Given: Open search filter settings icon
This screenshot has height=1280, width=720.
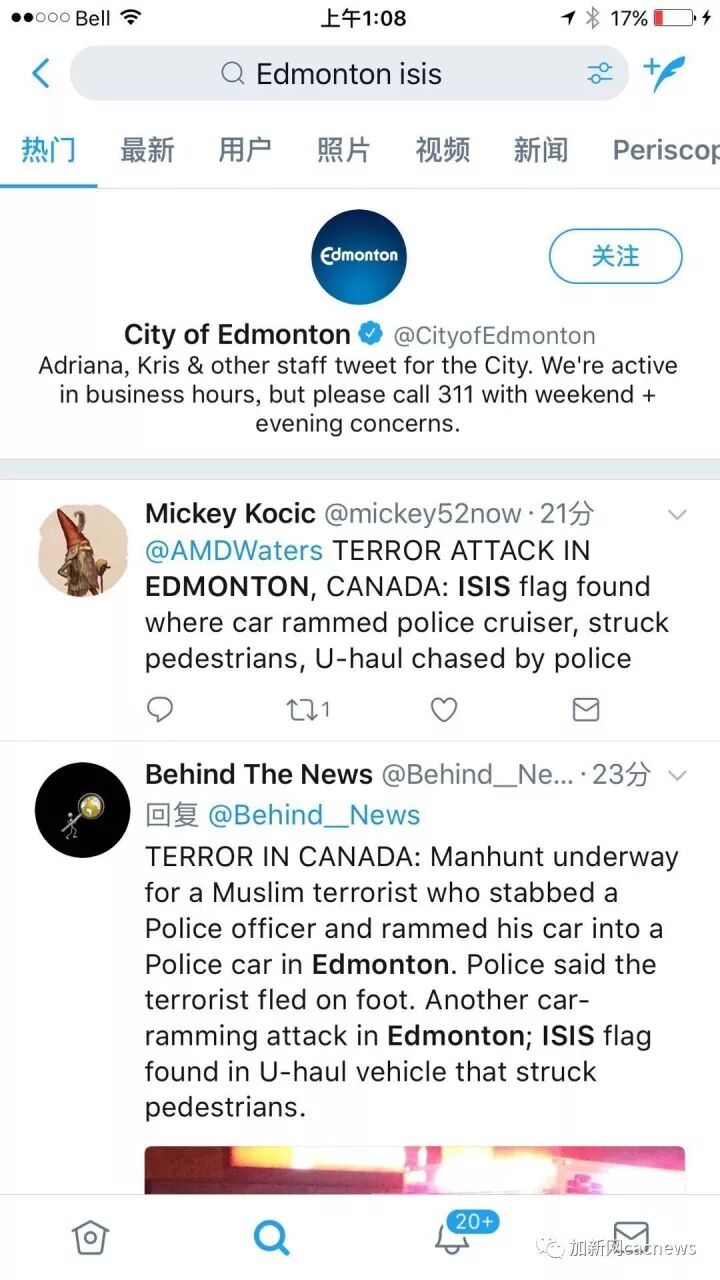Looking at the screenshot, I should click(599, 73).
